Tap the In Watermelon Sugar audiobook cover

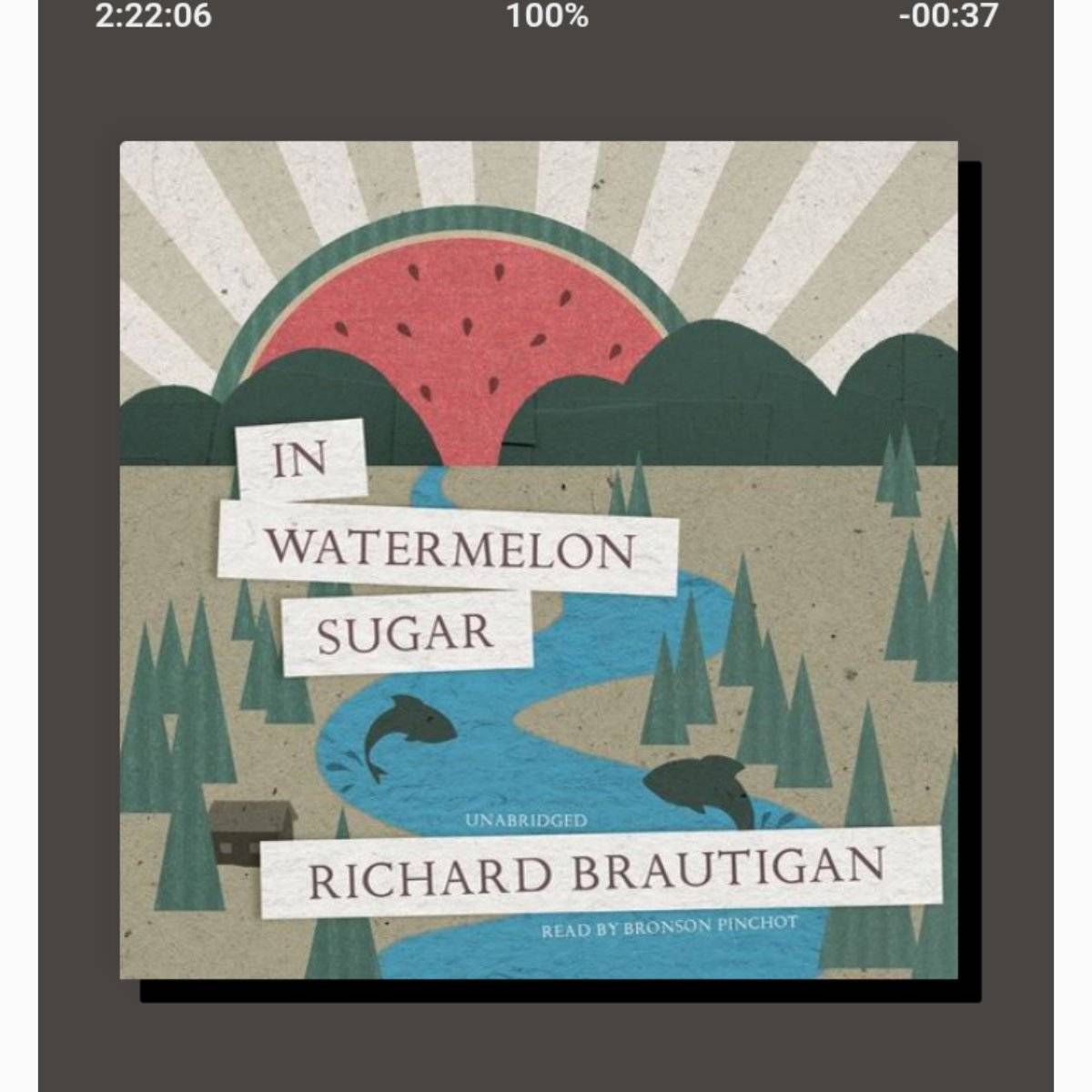click(x=539, y=560)
